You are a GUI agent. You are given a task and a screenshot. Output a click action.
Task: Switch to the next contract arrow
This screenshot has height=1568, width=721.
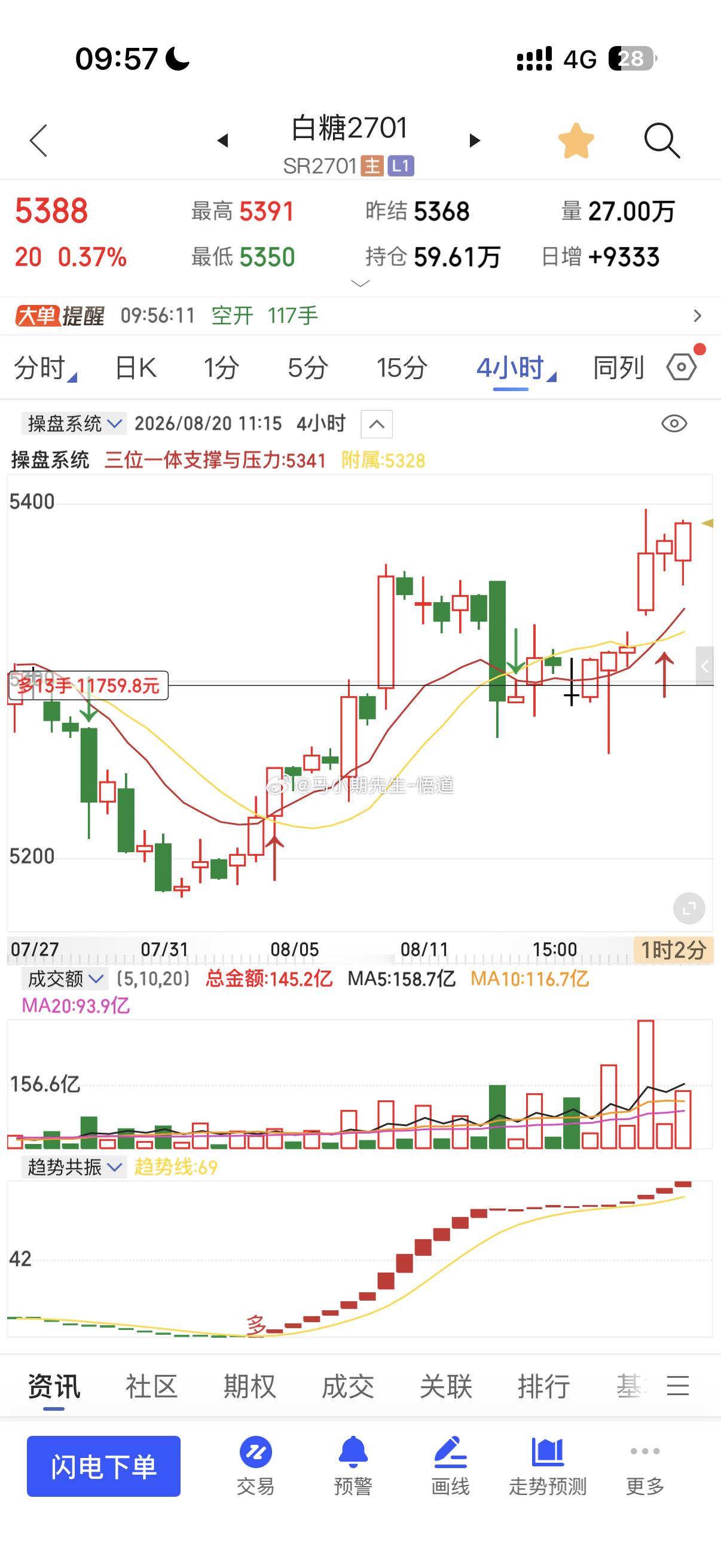coord(475,141)
